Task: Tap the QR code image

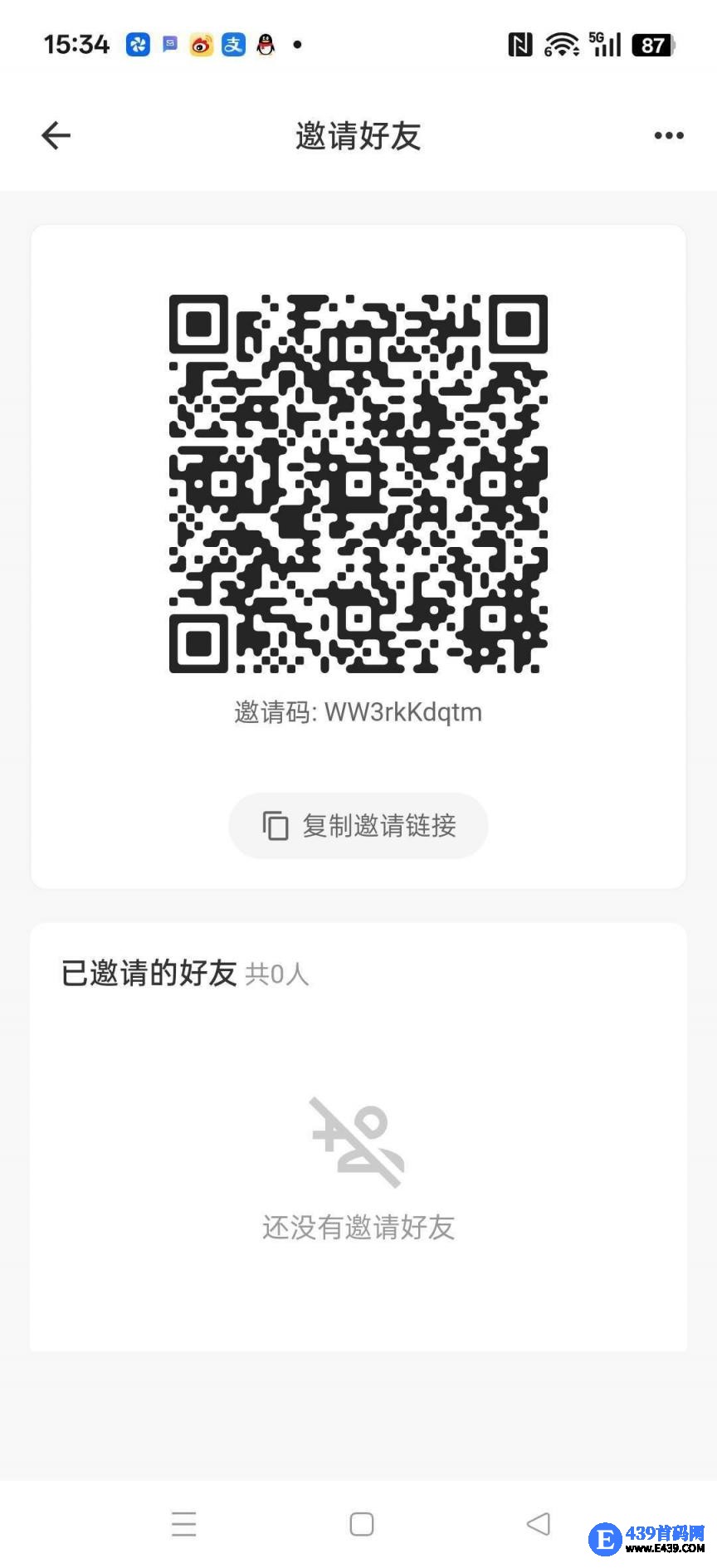Action: [x=358, y=483]
